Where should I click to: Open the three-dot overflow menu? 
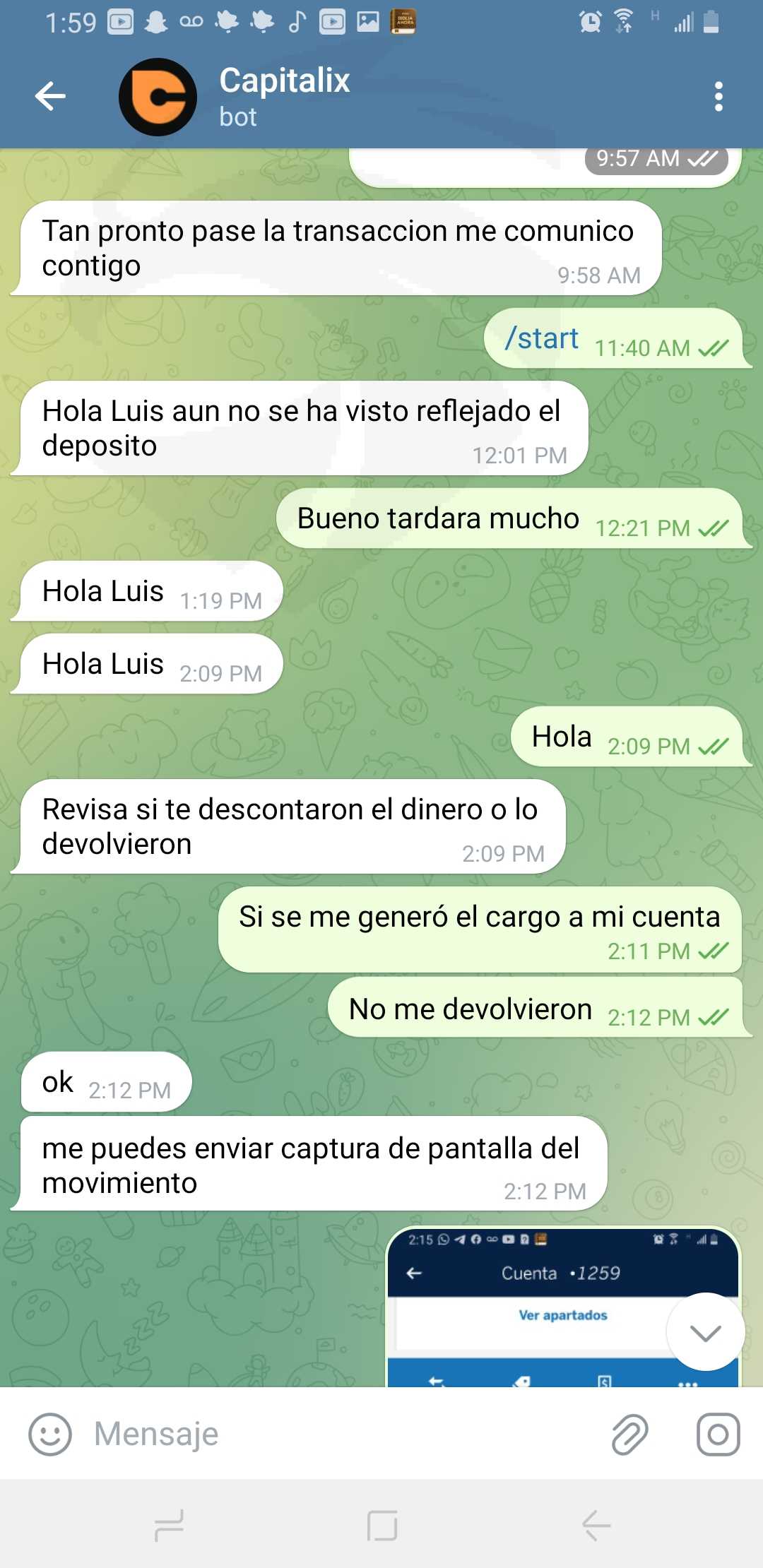(x=718, y=96)
